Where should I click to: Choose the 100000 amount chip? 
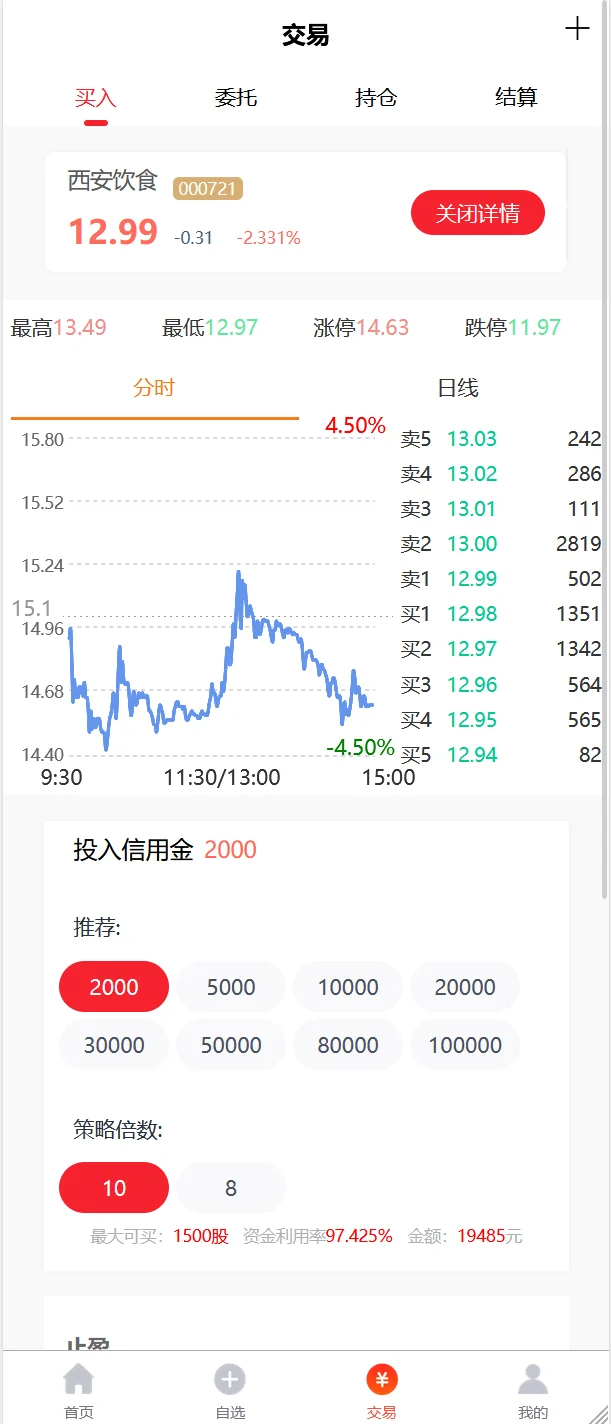pyautogui.click(x=465, y=1045)
